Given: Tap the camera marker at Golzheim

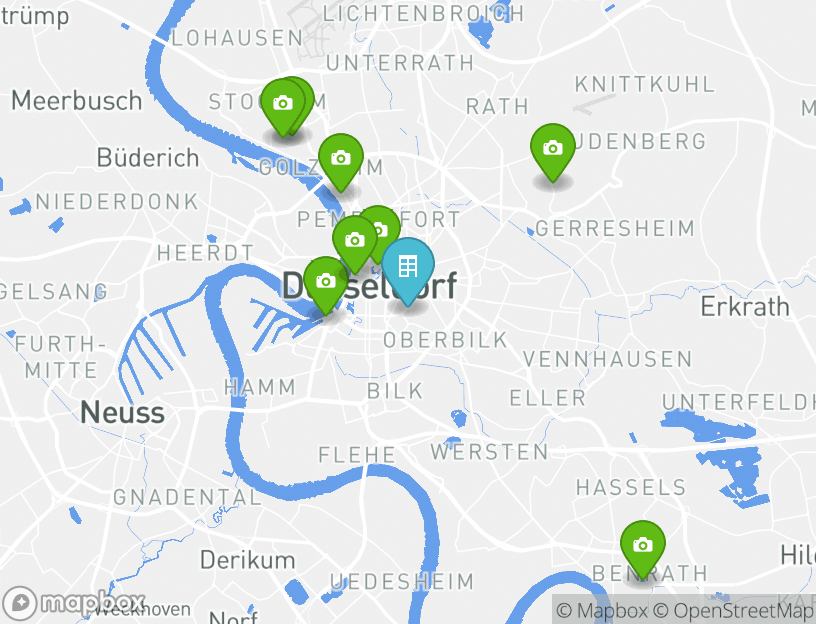Looking at the screenshot, I should [x=340, y=159].
